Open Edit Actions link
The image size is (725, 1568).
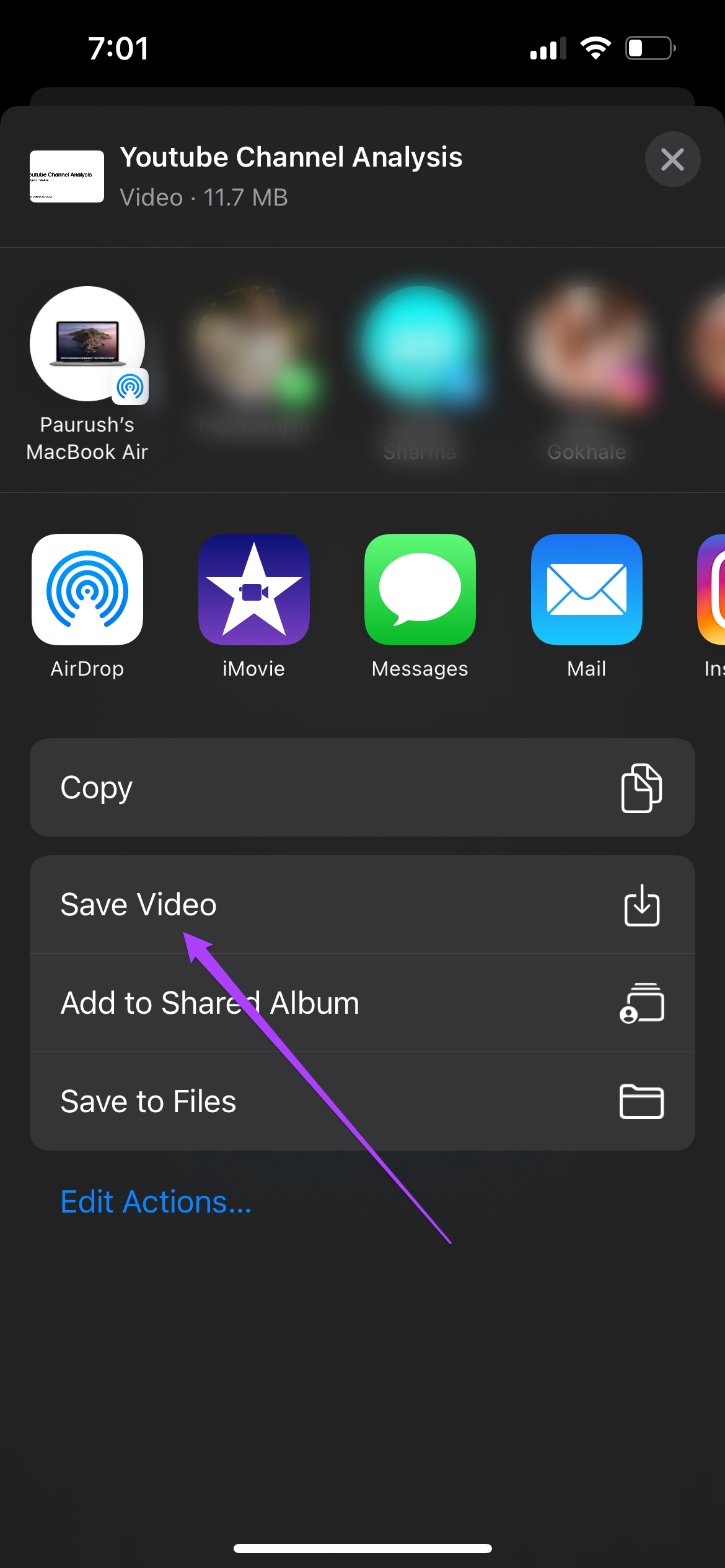(156, 1202)
